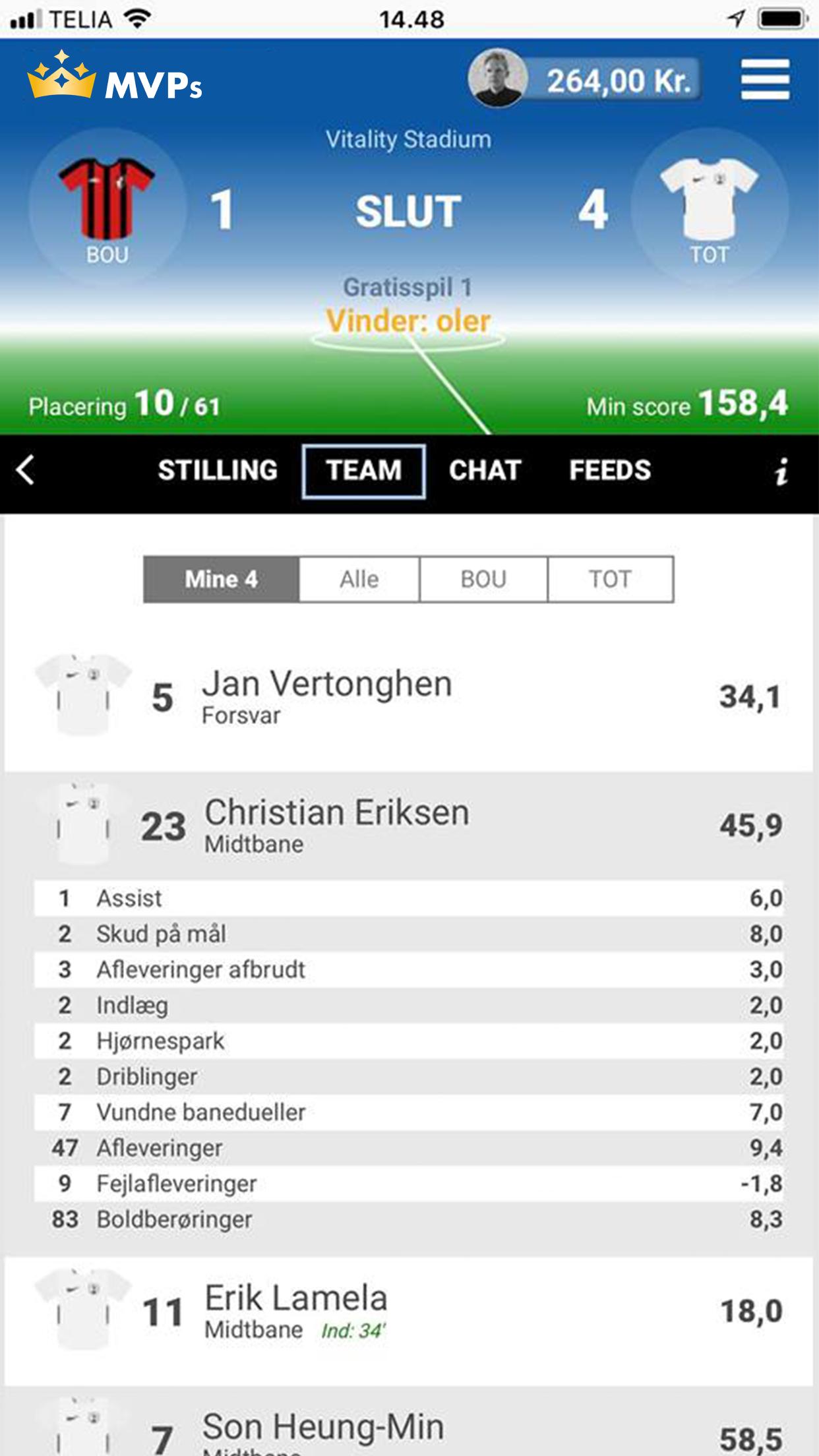Collapse Christian Eriksen's score breakdown
Image resolution: width=819 pixels, height=1456 pixels.
(x=409, y=826)
